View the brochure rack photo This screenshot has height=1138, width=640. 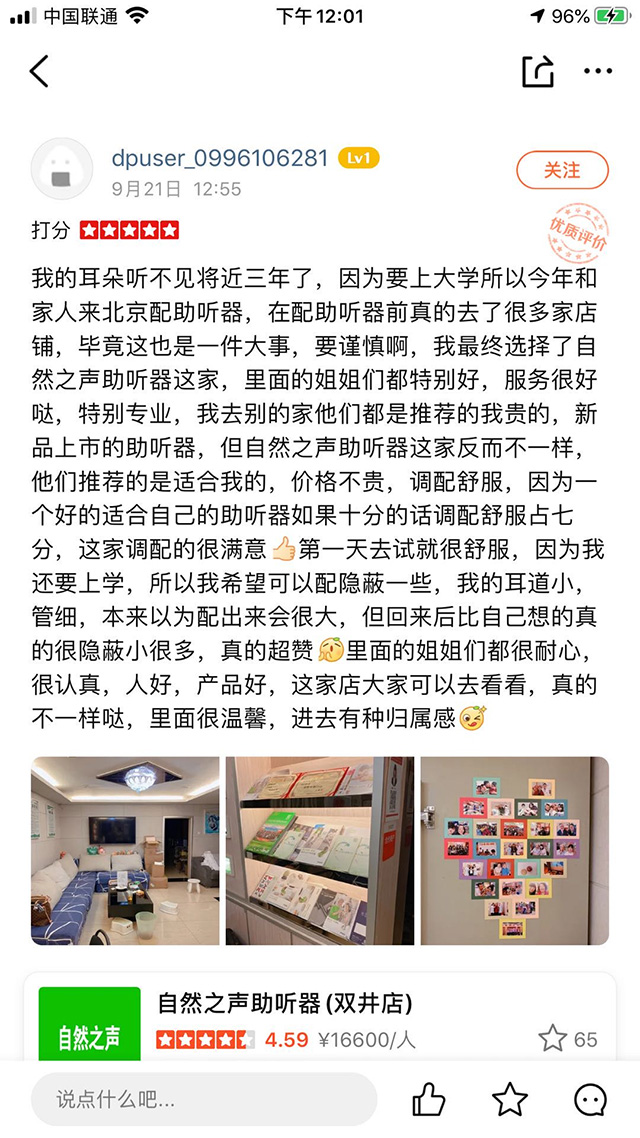[319, 851]
